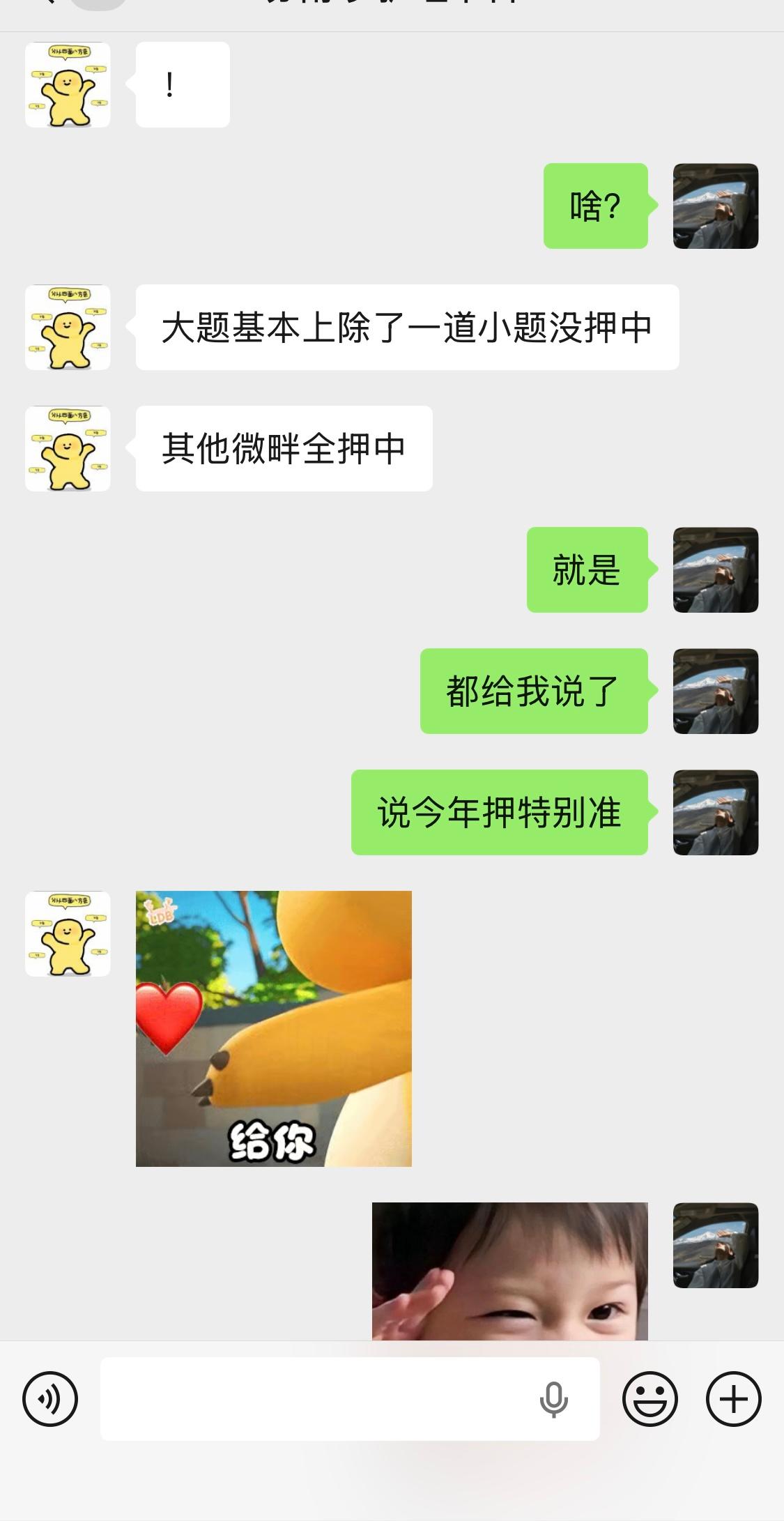Image resolution: width=784 pixels, height=1521 pixels.
Task: View the waving child sticker image
Action: coord(509,1271)
